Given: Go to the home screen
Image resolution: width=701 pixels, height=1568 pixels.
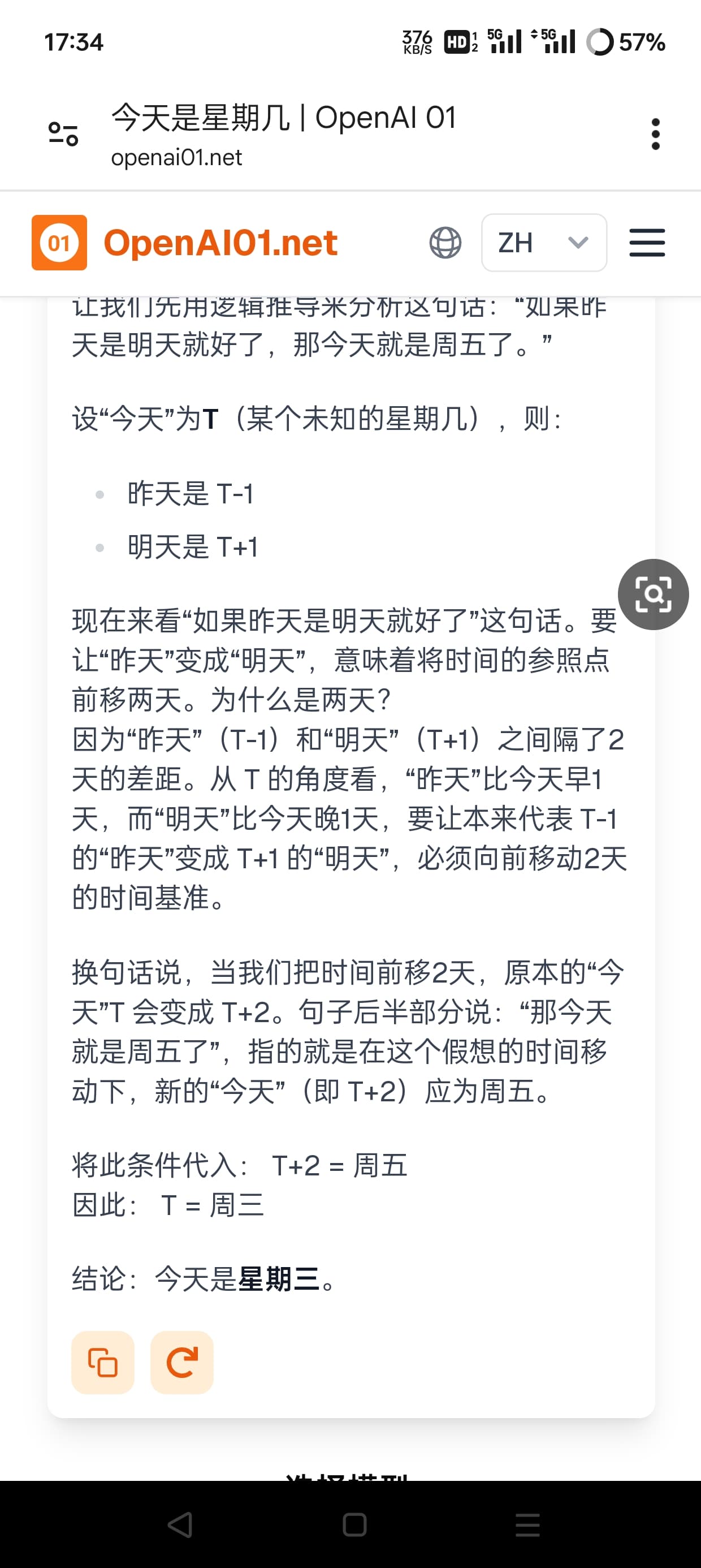Looking at the screenshot, I should pyautogui.click(x=354, y=1524).
